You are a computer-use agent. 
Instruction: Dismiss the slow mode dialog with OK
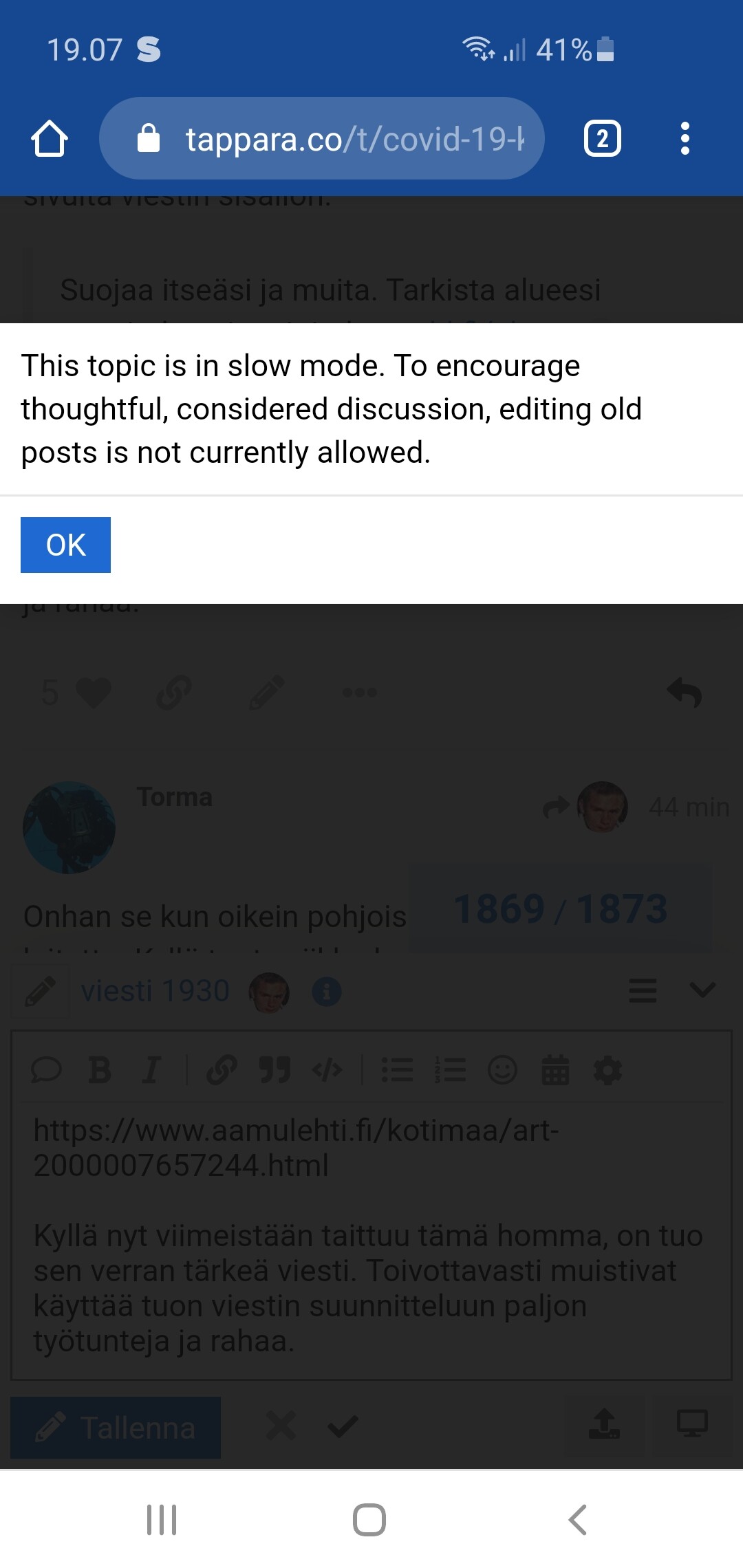coord(65,545)
